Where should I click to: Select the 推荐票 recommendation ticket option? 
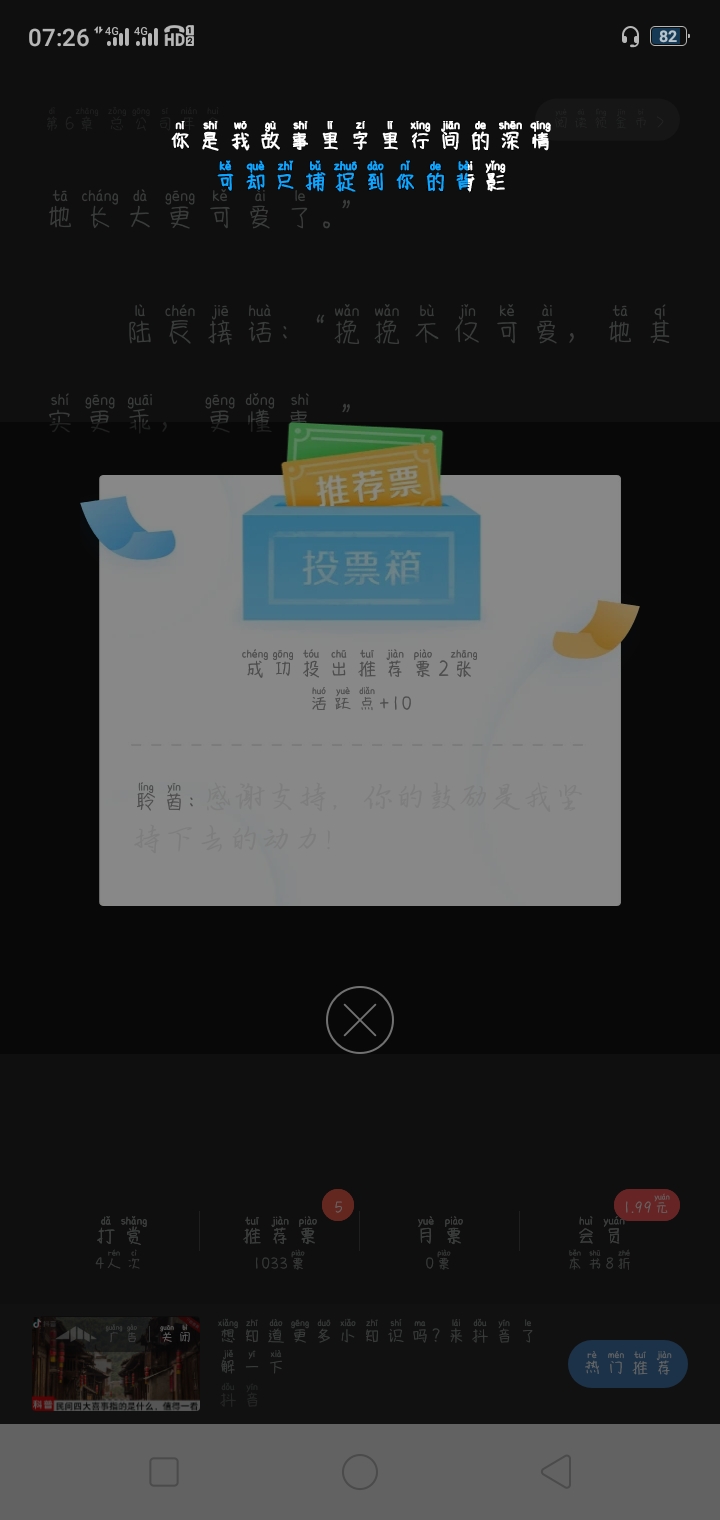pyautogui.click(x=280, y=1243)
